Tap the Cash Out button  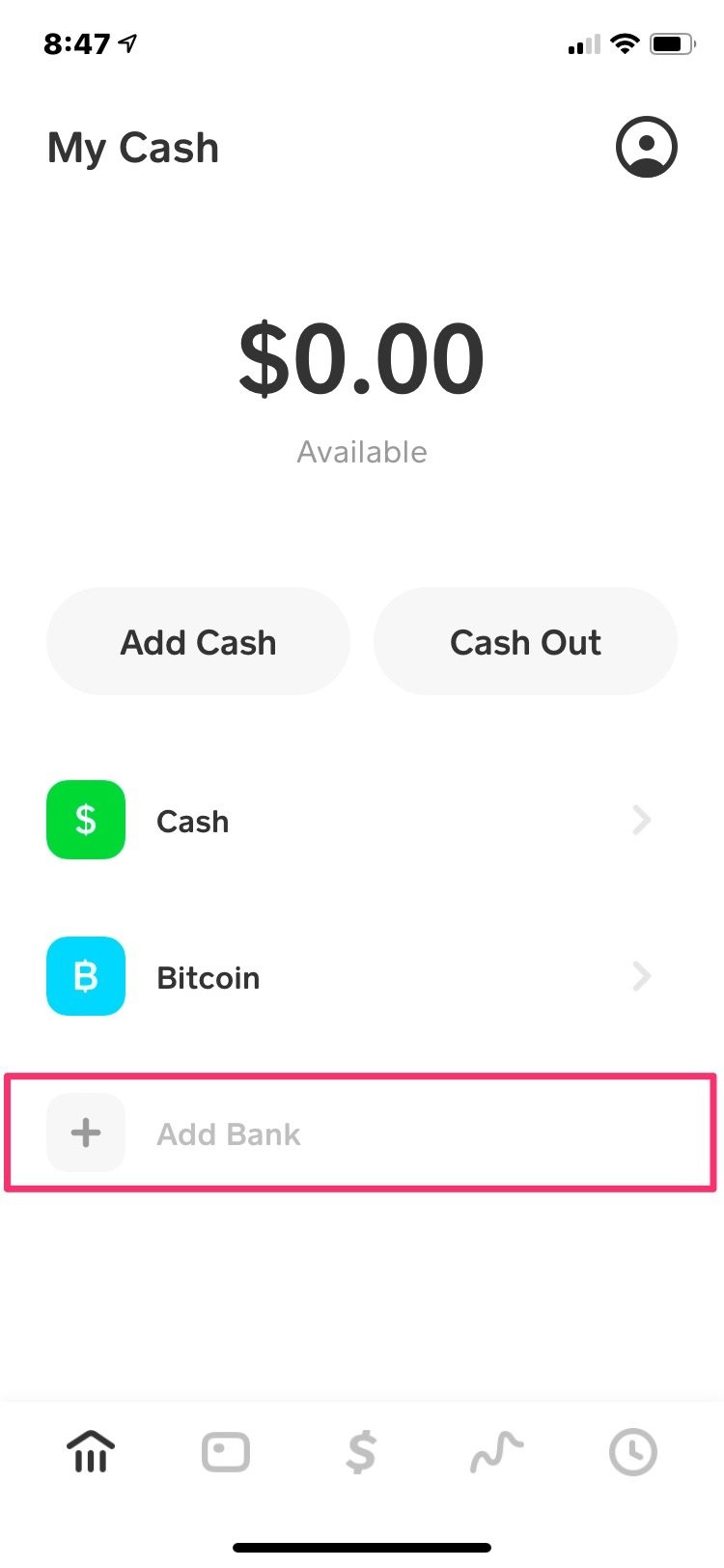click(525, 641)
